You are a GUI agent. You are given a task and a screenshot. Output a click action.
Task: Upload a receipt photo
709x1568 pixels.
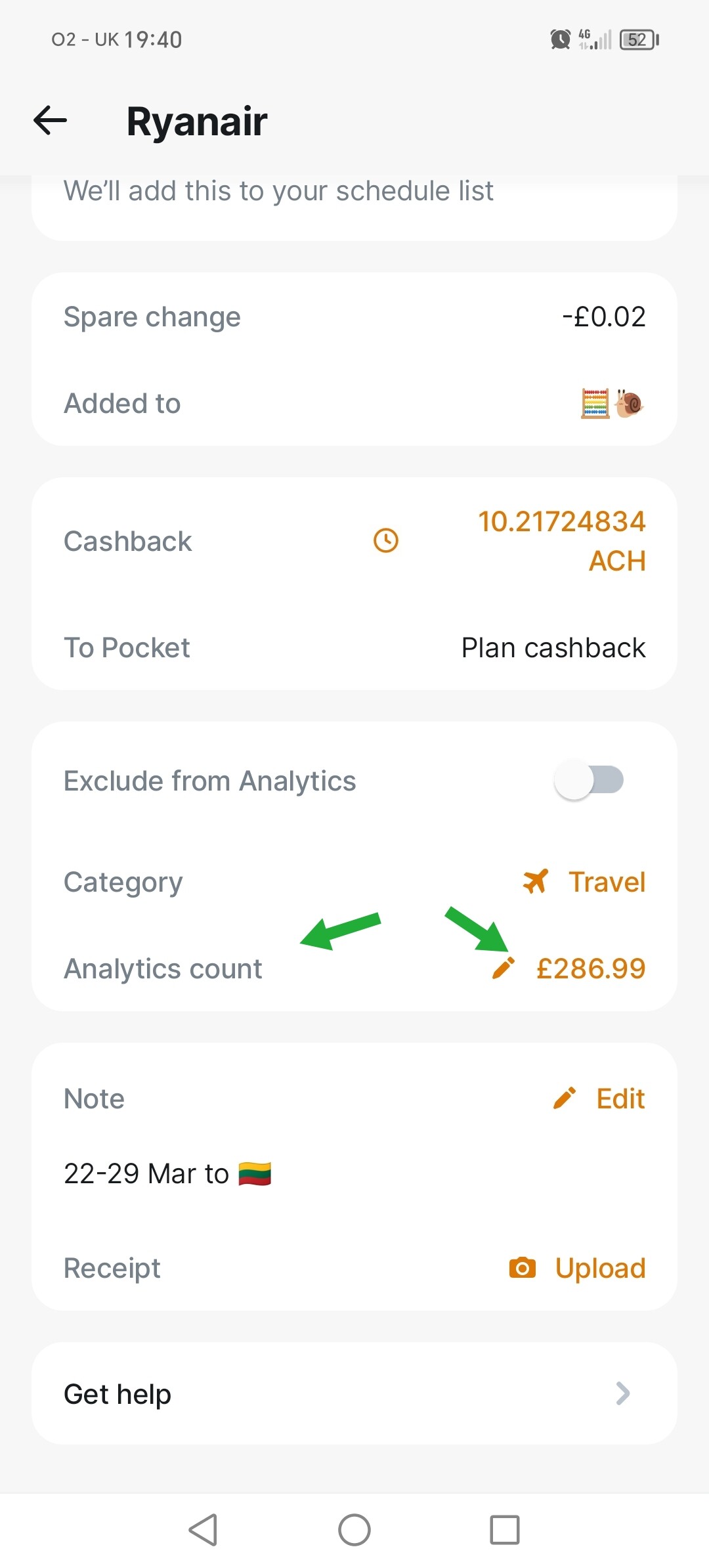tap(578, 1268)
